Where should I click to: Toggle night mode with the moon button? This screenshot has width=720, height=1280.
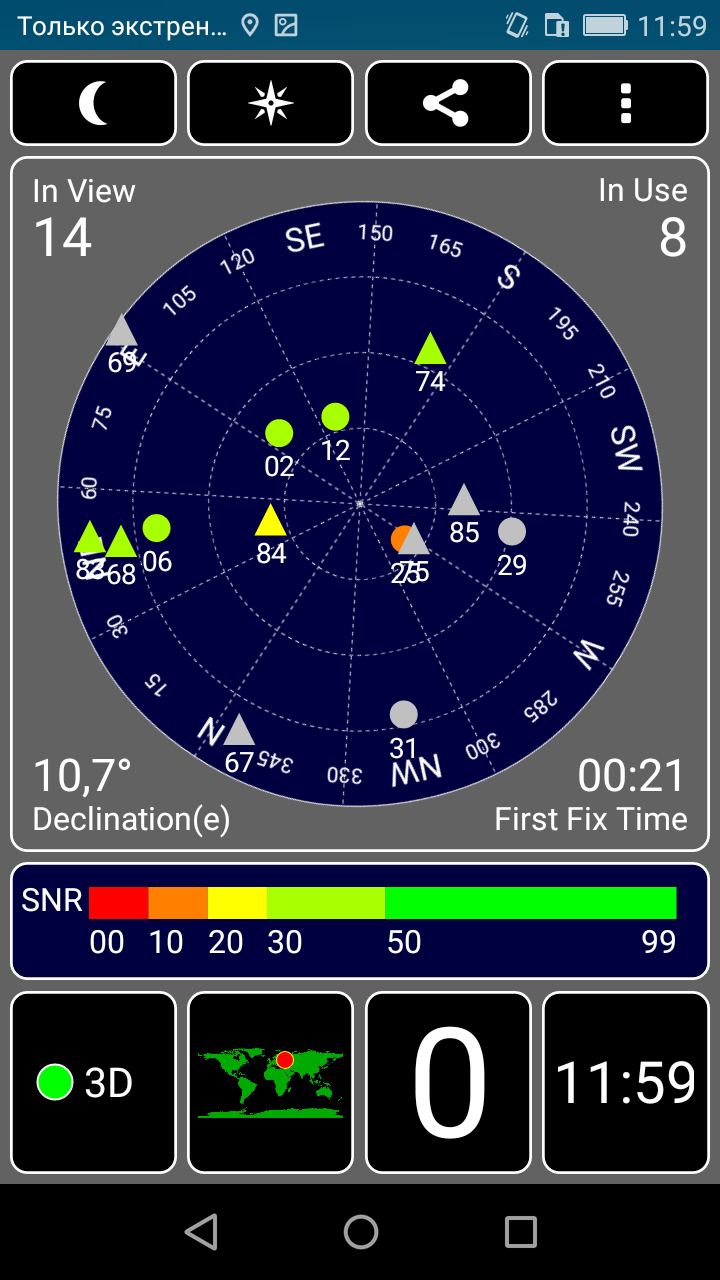[93, 104]
